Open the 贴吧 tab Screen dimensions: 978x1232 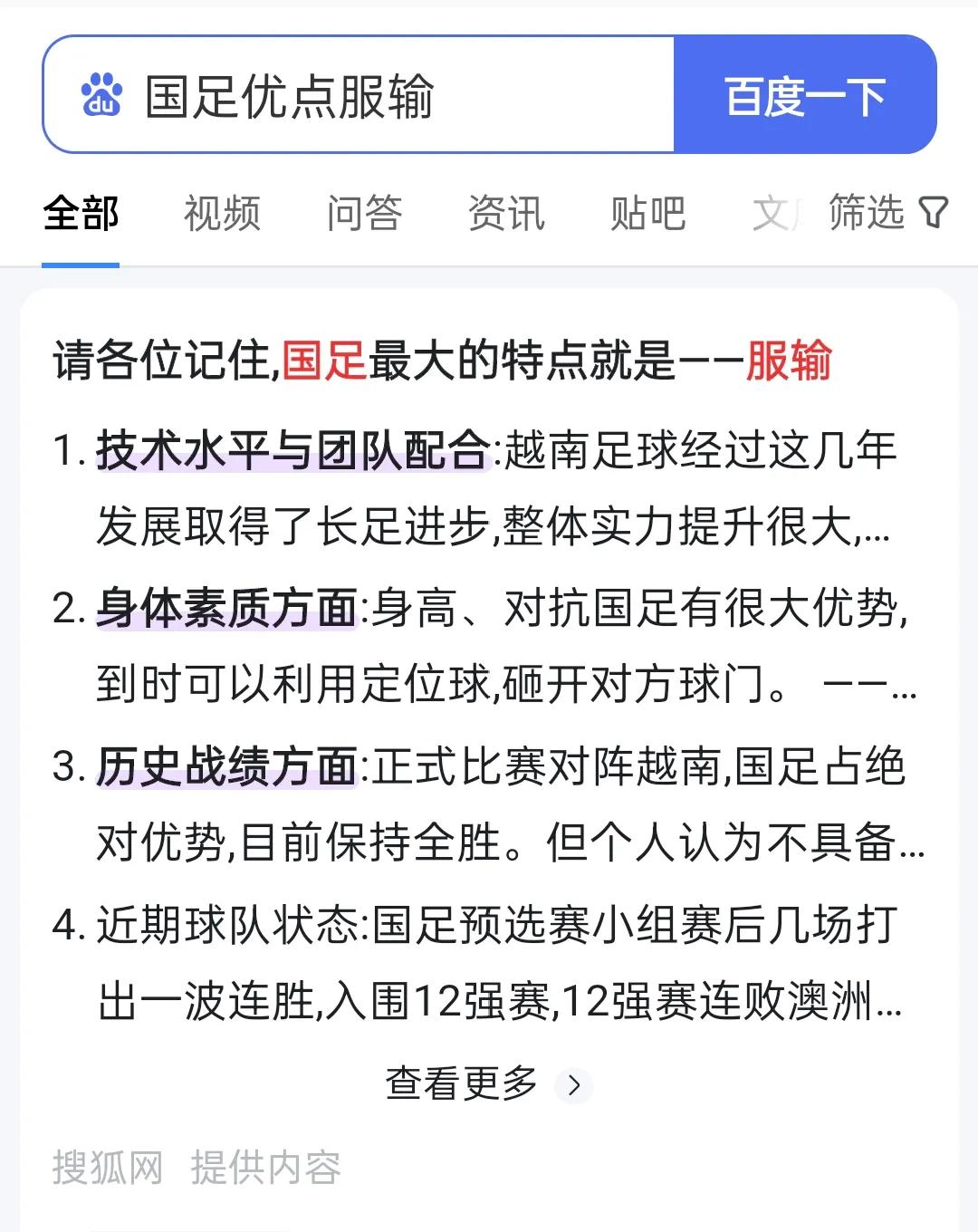pos(648,214)
